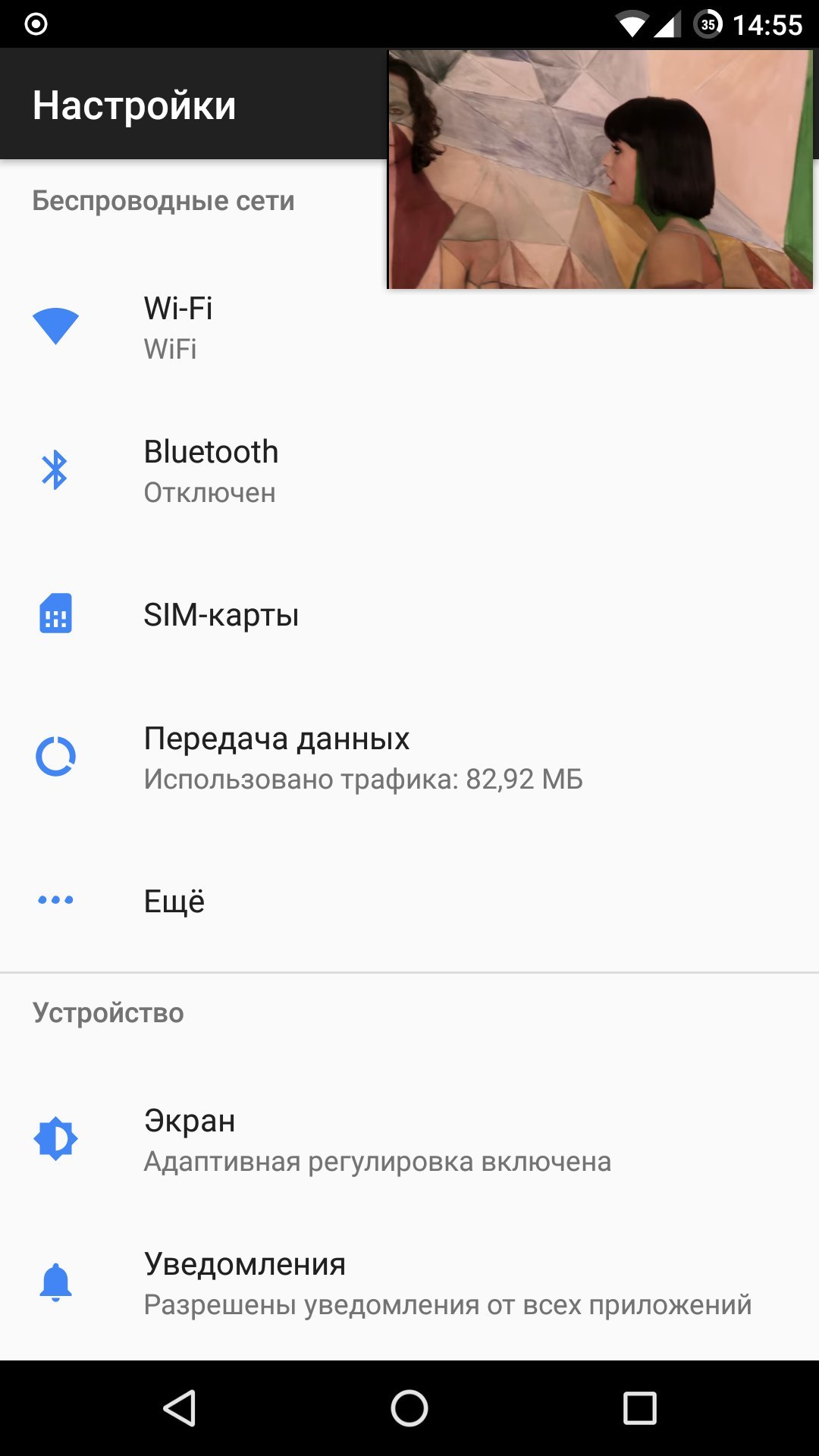Open Уведомления settings
819x1456 pixels.
[409, 1283]
